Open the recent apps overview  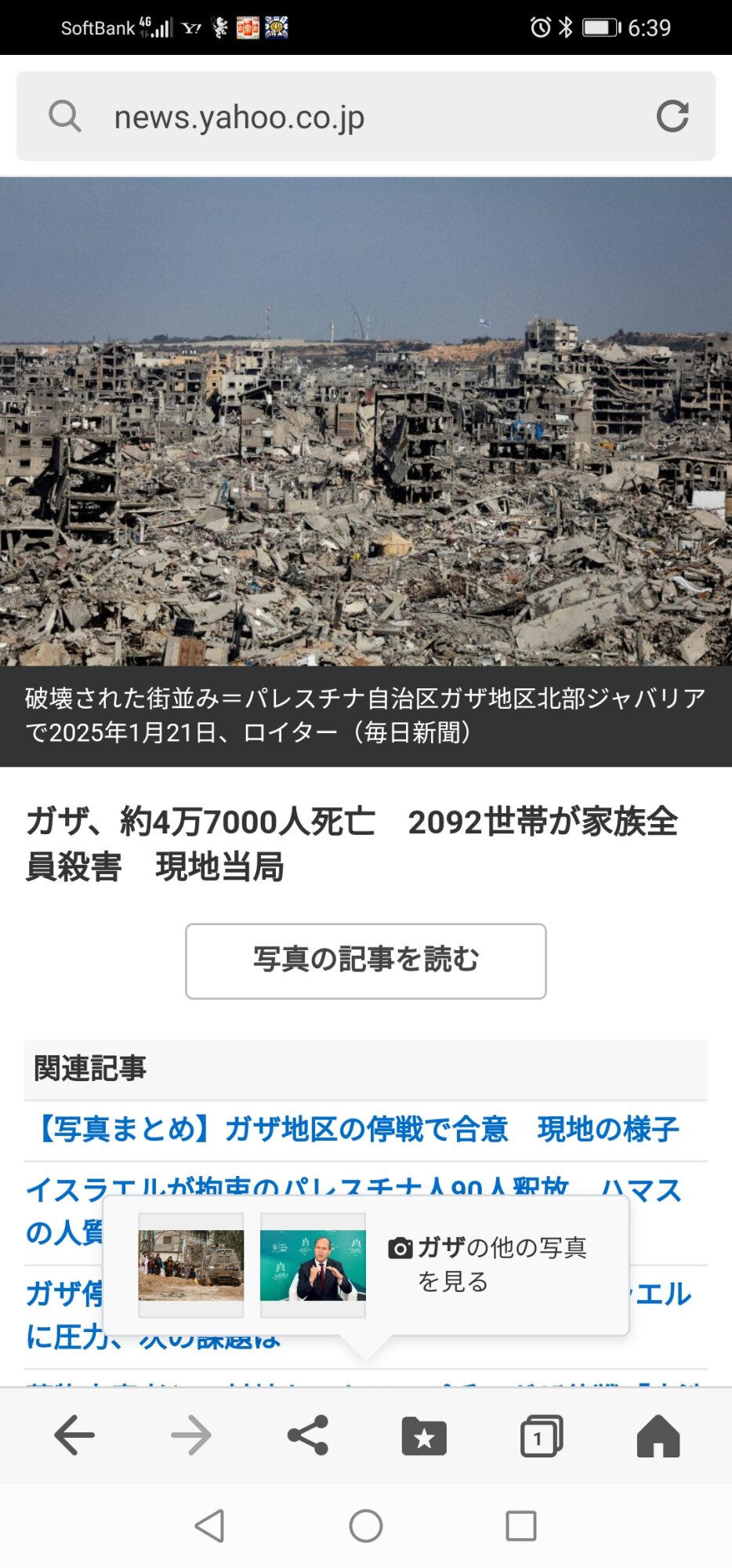[520, 1526]
